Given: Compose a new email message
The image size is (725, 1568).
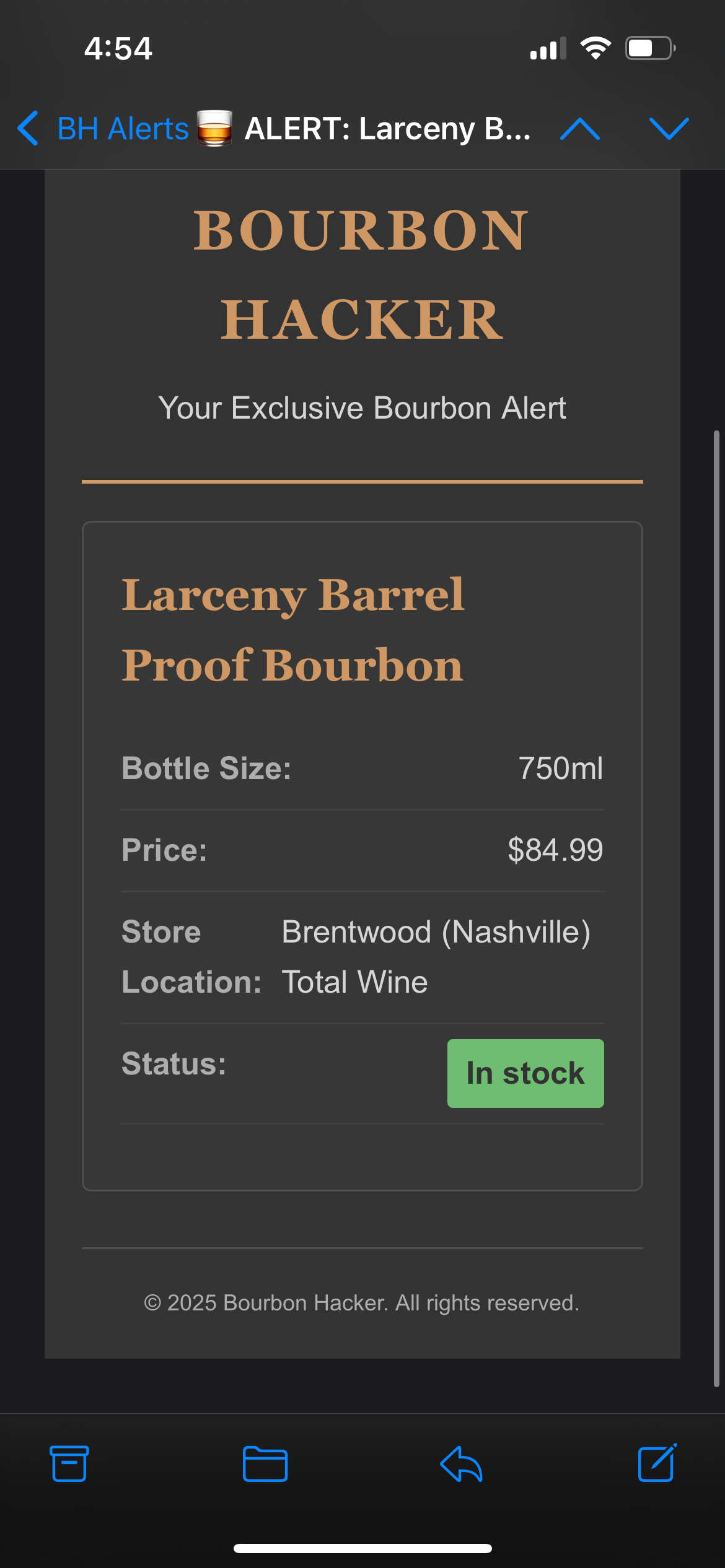Looking at the screenshot, I should pos(657,1463).
